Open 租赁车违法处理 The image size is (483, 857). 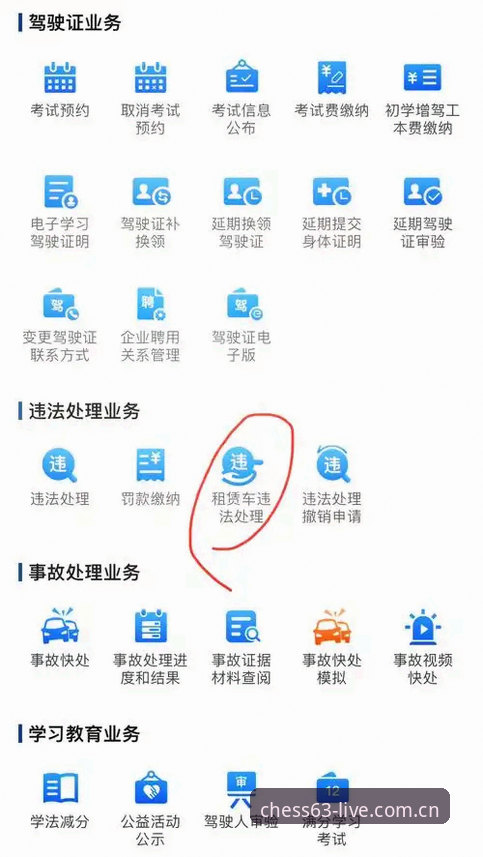pos(241,485)
